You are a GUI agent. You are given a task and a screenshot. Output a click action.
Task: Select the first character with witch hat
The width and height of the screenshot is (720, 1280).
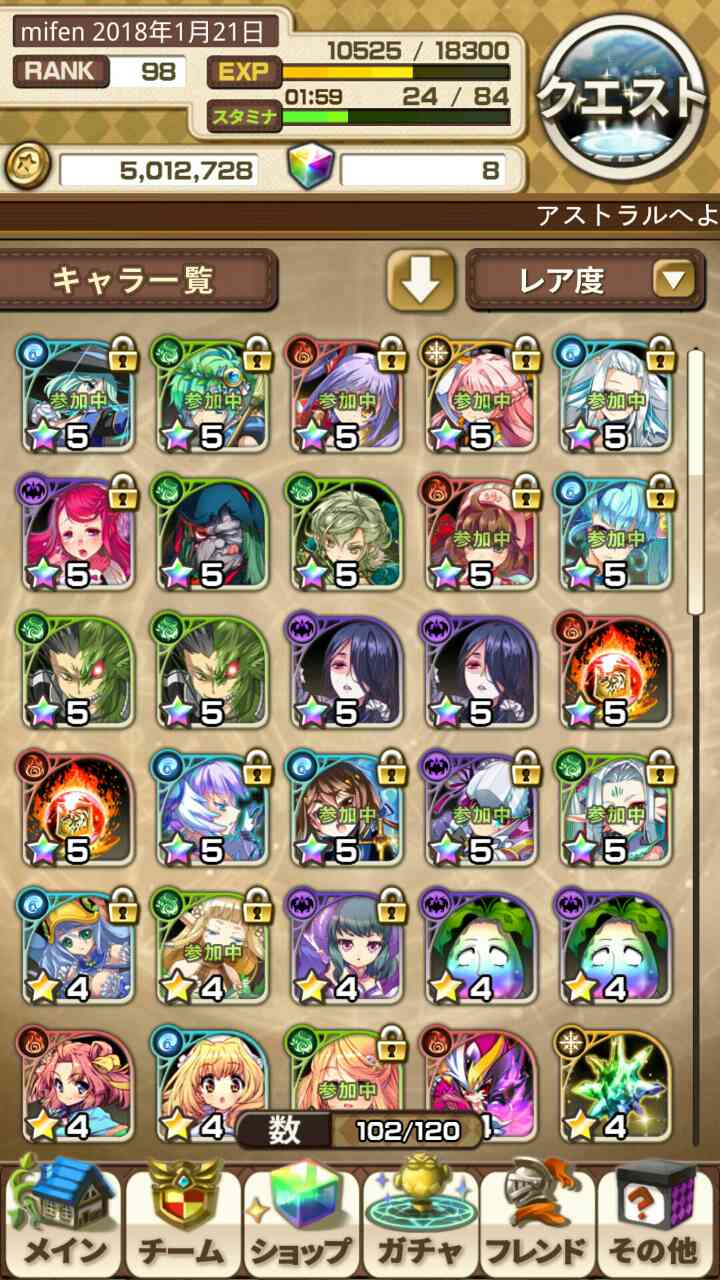click(x=75, y=393)
